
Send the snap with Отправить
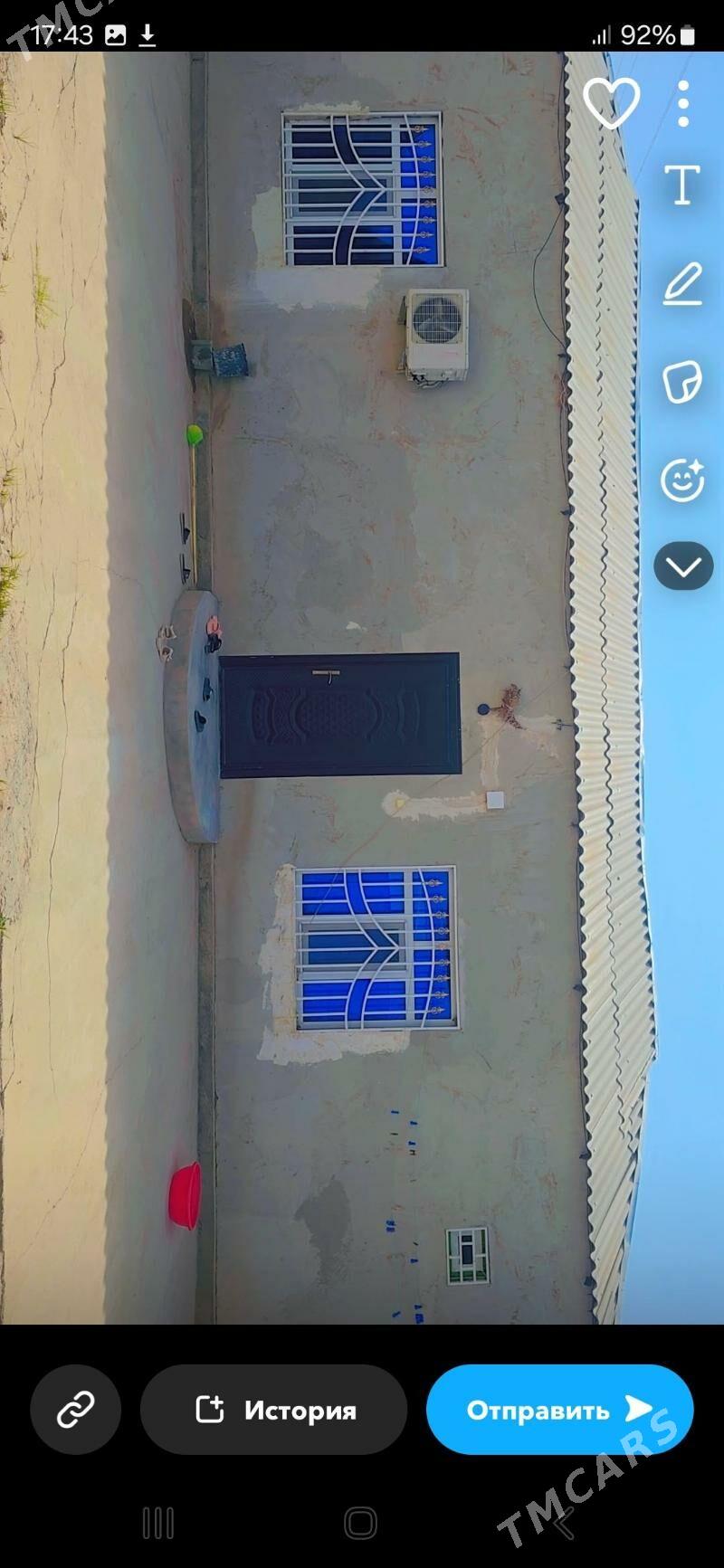[559, 1409]
